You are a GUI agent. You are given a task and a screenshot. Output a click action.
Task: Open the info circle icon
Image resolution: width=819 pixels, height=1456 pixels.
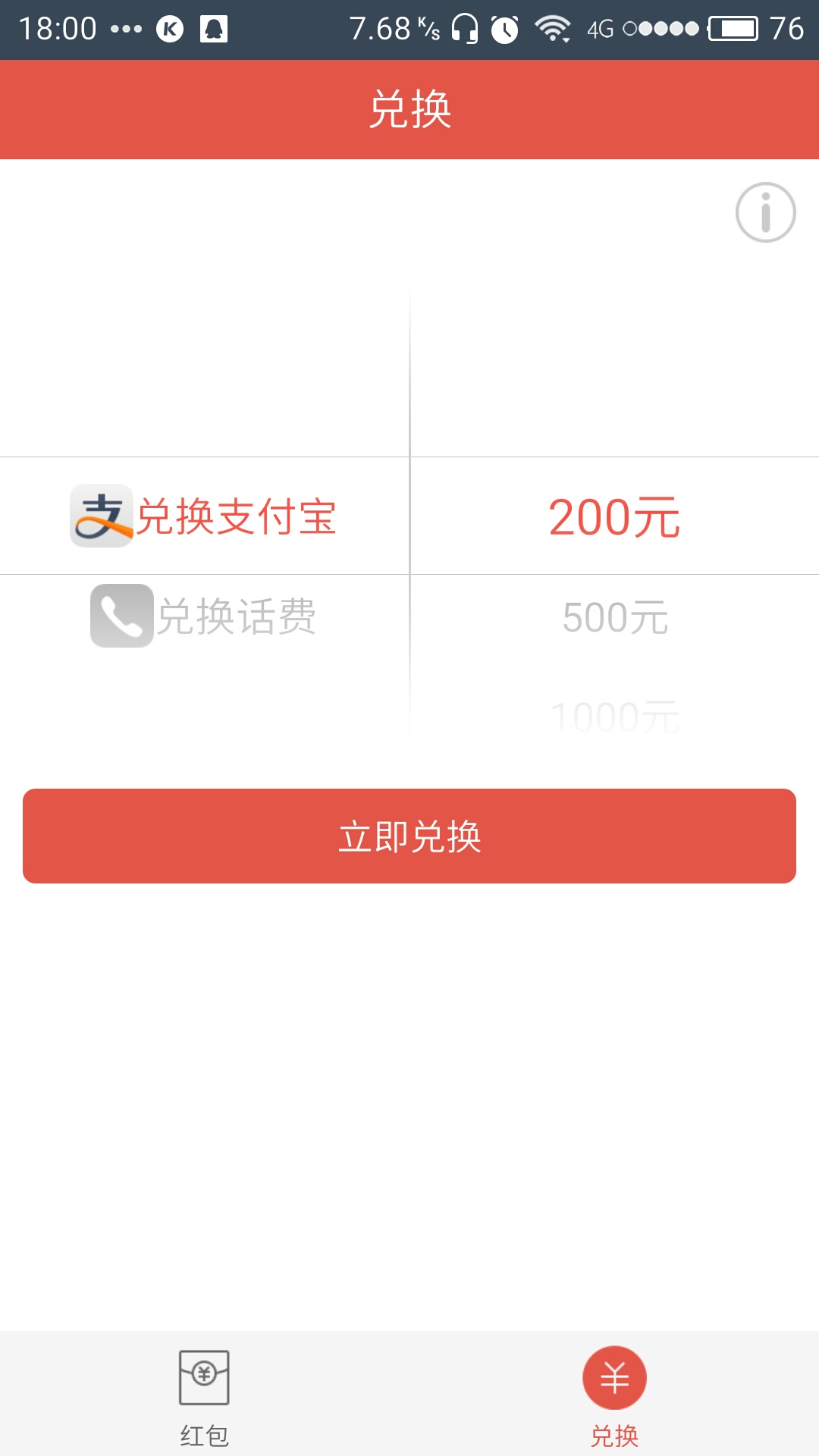pos(764,213)
